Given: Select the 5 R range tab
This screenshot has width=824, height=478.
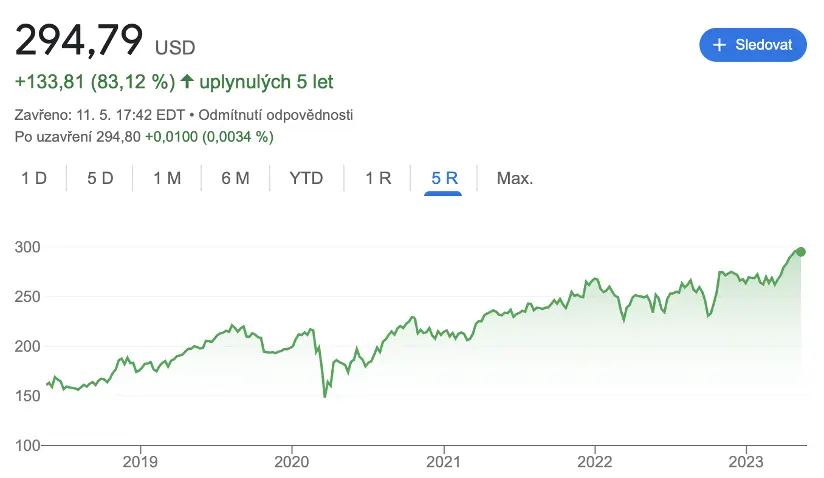Looking at the screenshot, I should [x=444, y=178].
